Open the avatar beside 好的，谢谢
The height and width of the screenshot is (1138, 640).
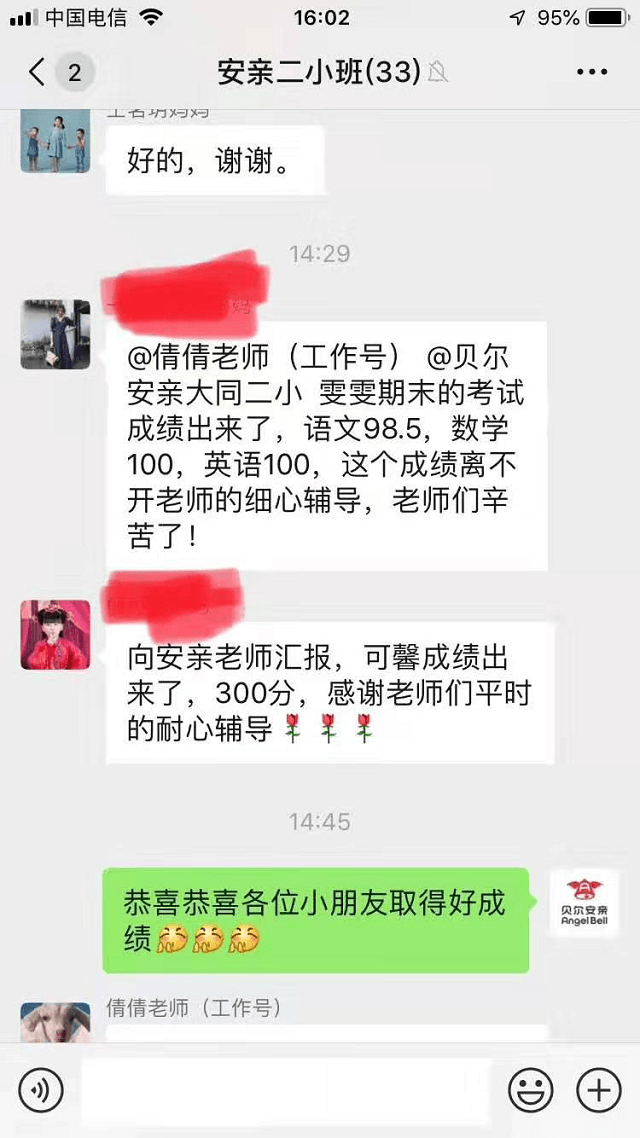(x=55, y=140)
